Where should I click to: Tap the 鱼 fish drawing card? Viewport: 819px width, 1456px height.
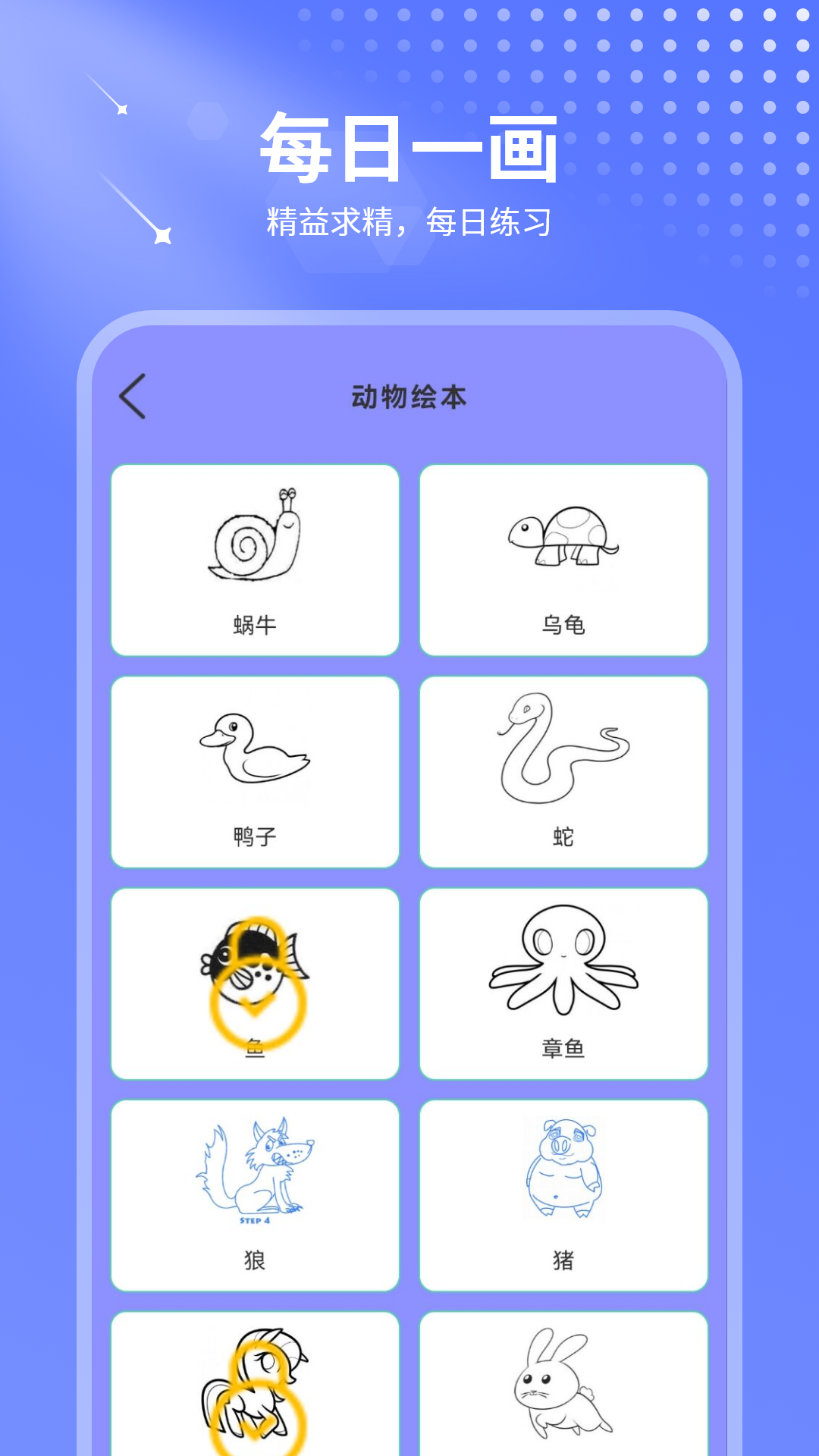(x=256, y=982)
